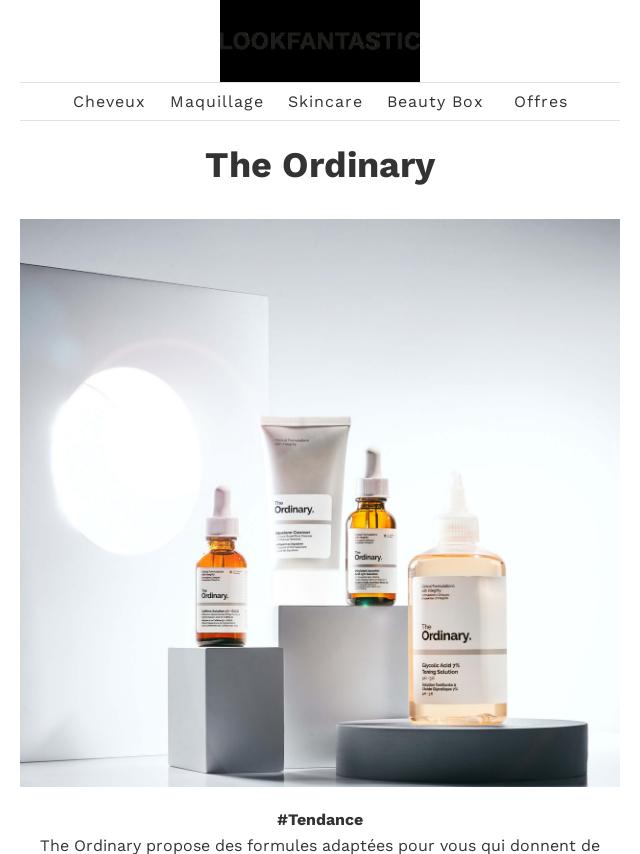640x854 pixels.
Task: View current Offres
Action: [540, 102]
